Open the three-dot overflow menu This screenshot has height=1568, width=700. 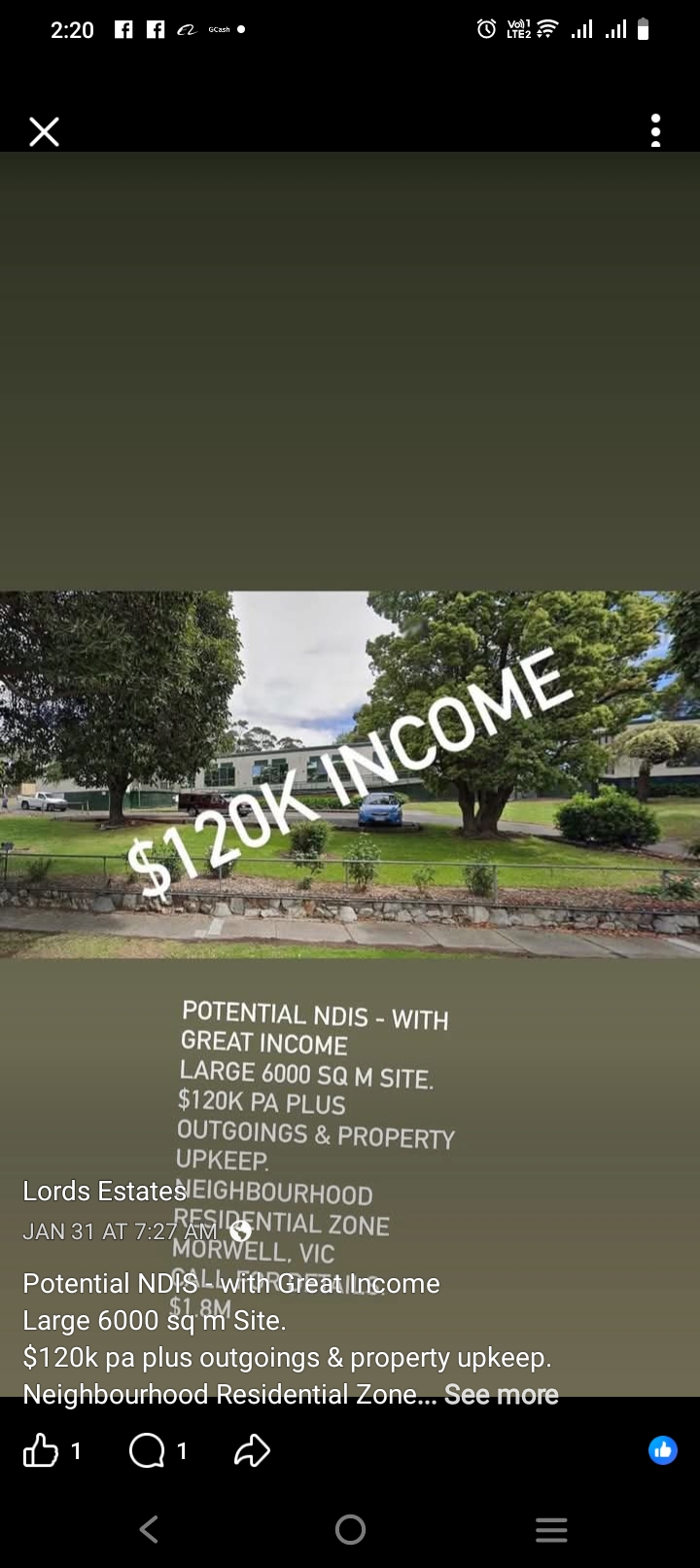656,130
